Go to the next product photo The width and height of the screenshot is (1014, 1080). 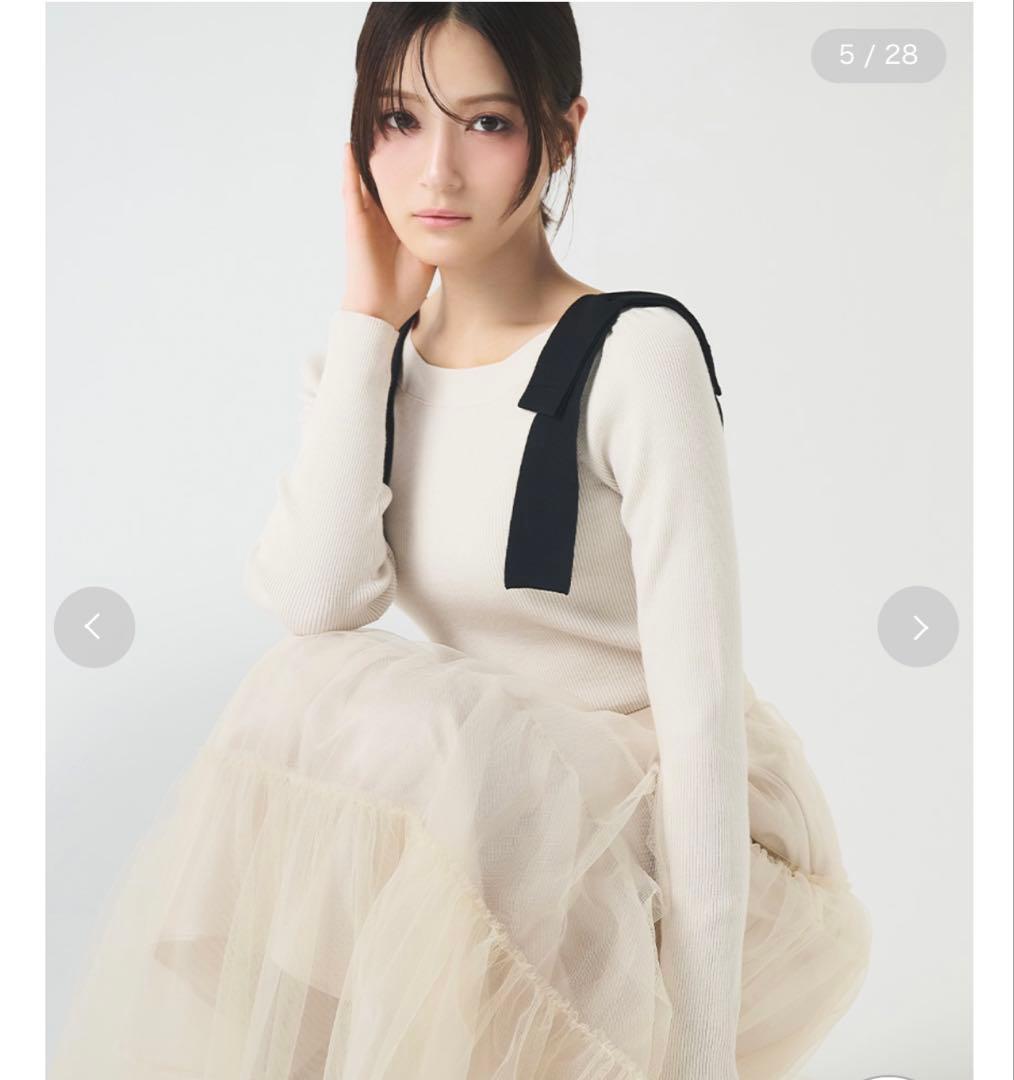918,627
